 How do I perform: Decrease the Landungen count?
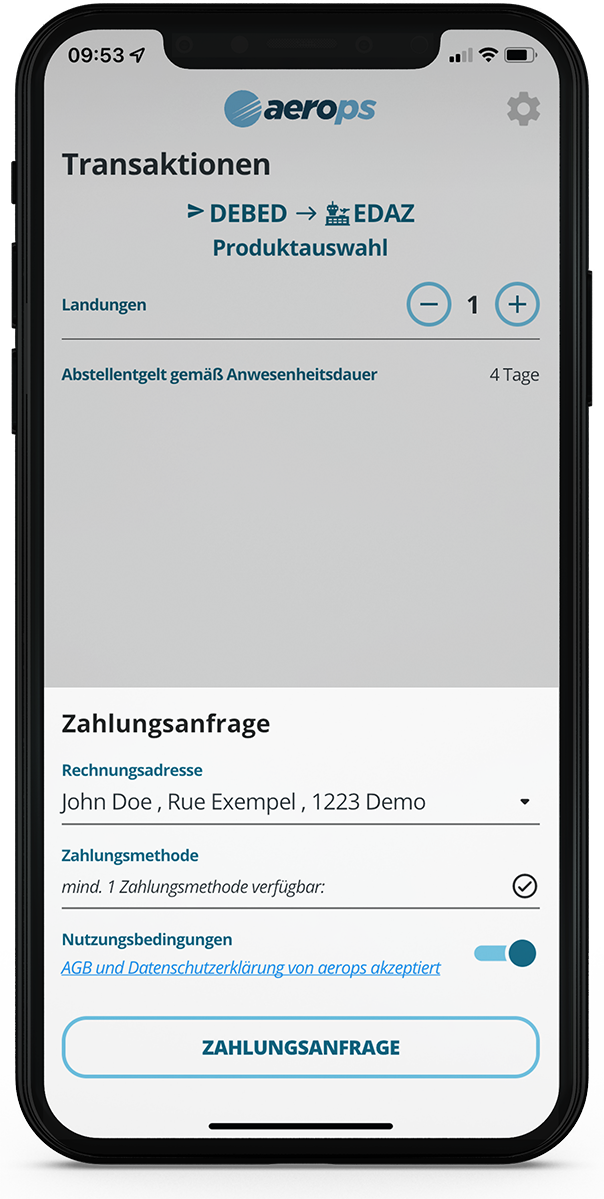tap(428, 304)
